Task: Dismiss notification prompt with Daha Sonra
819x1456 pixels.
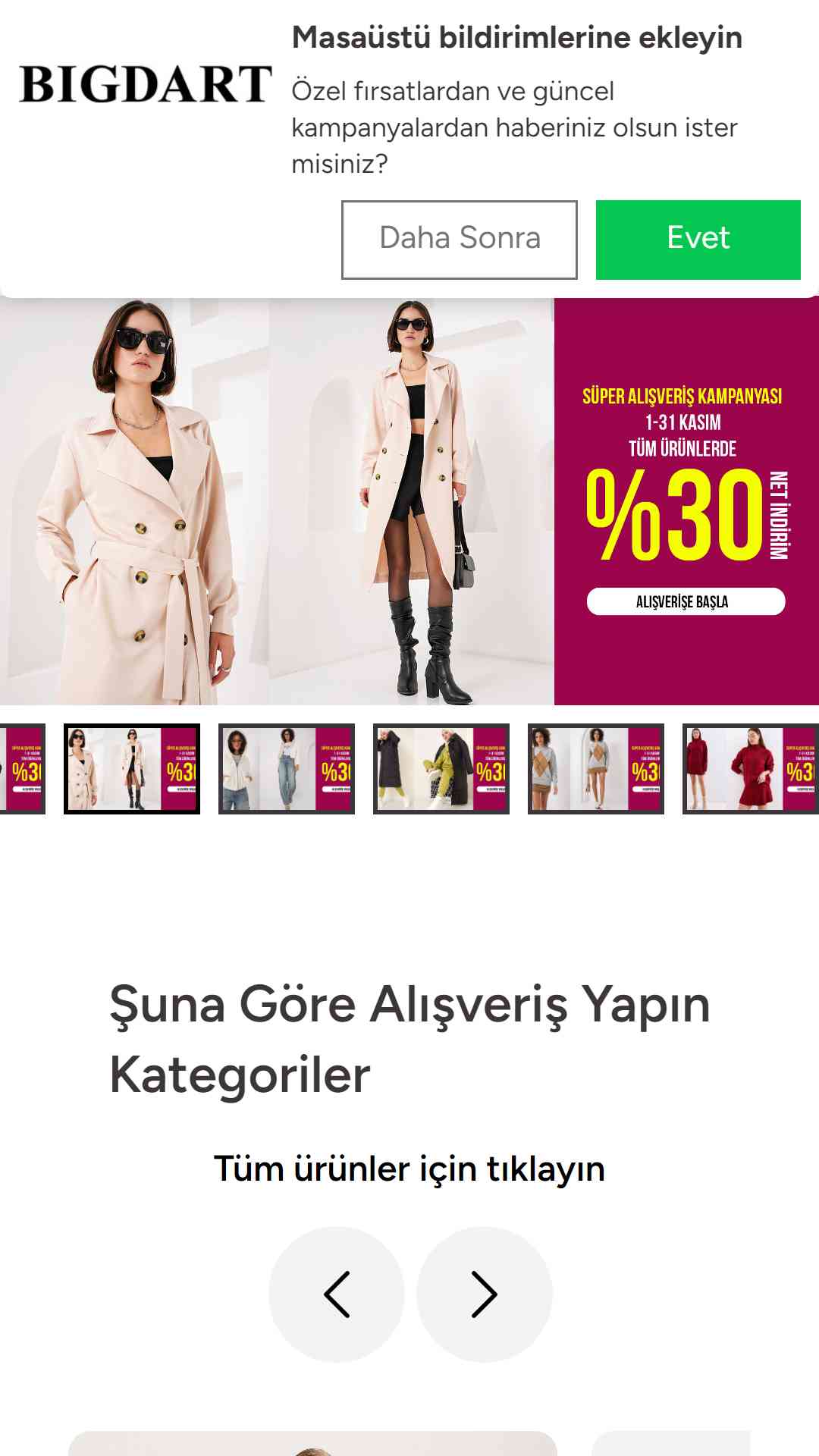Action: pyautogui.click(x=460, y=240)
